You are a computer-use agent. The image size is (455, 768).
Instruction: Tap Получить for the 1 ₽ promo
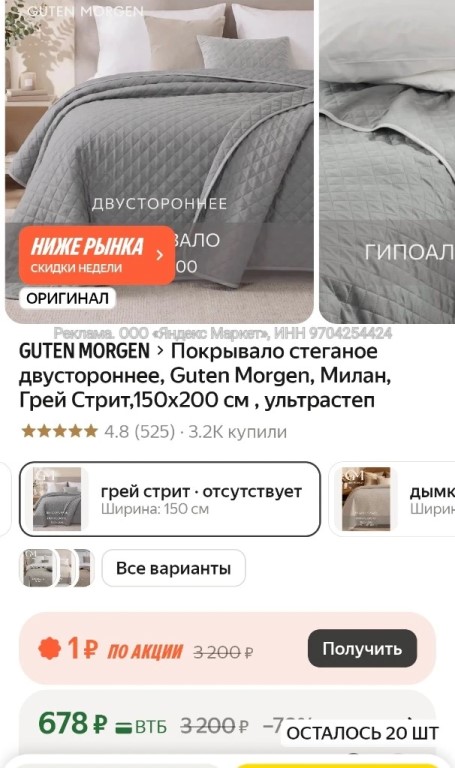pyautogui.click(x=362, y=648)
